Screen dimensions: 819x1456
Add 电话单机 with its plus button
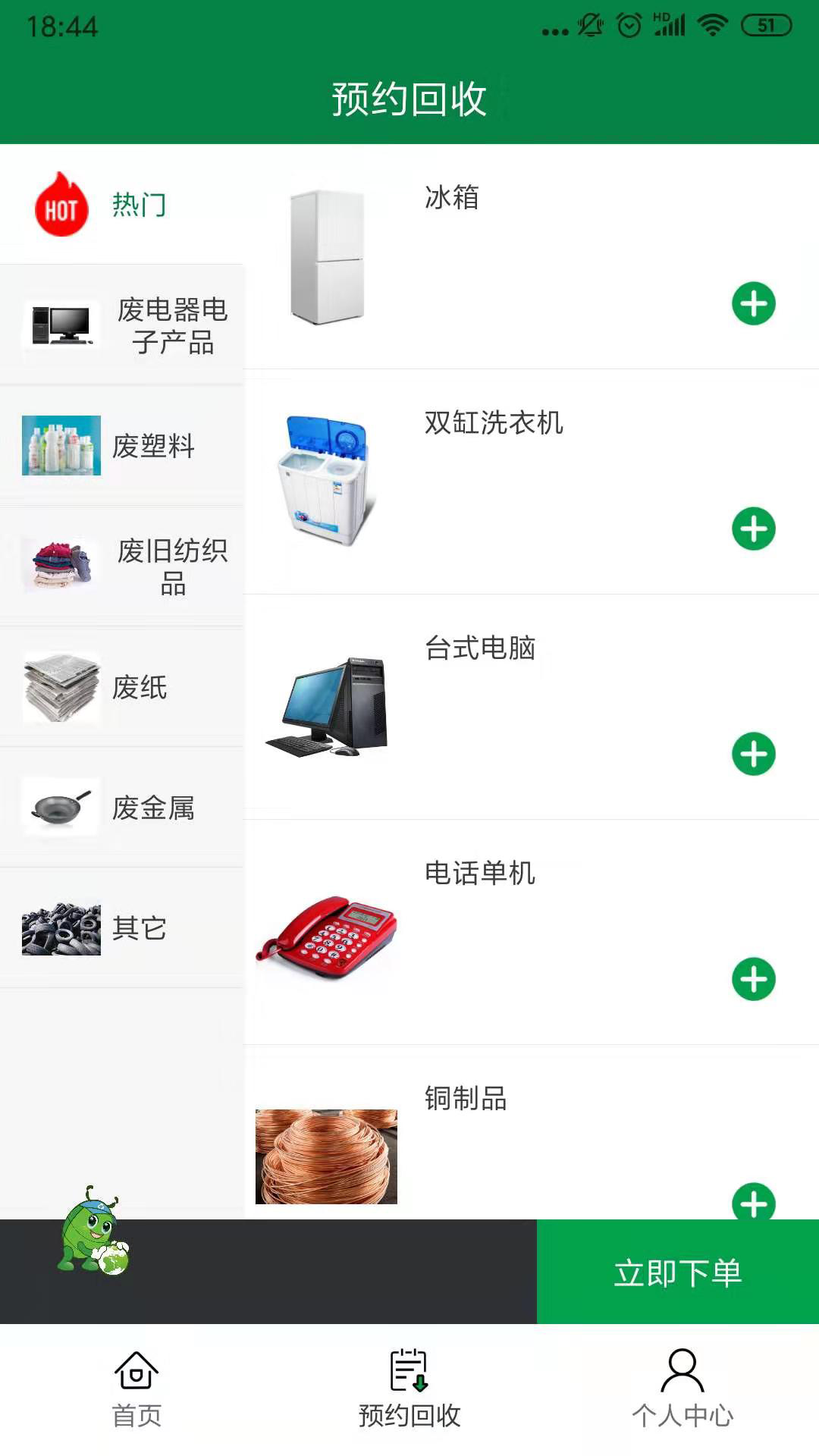(x=753, y=979)
